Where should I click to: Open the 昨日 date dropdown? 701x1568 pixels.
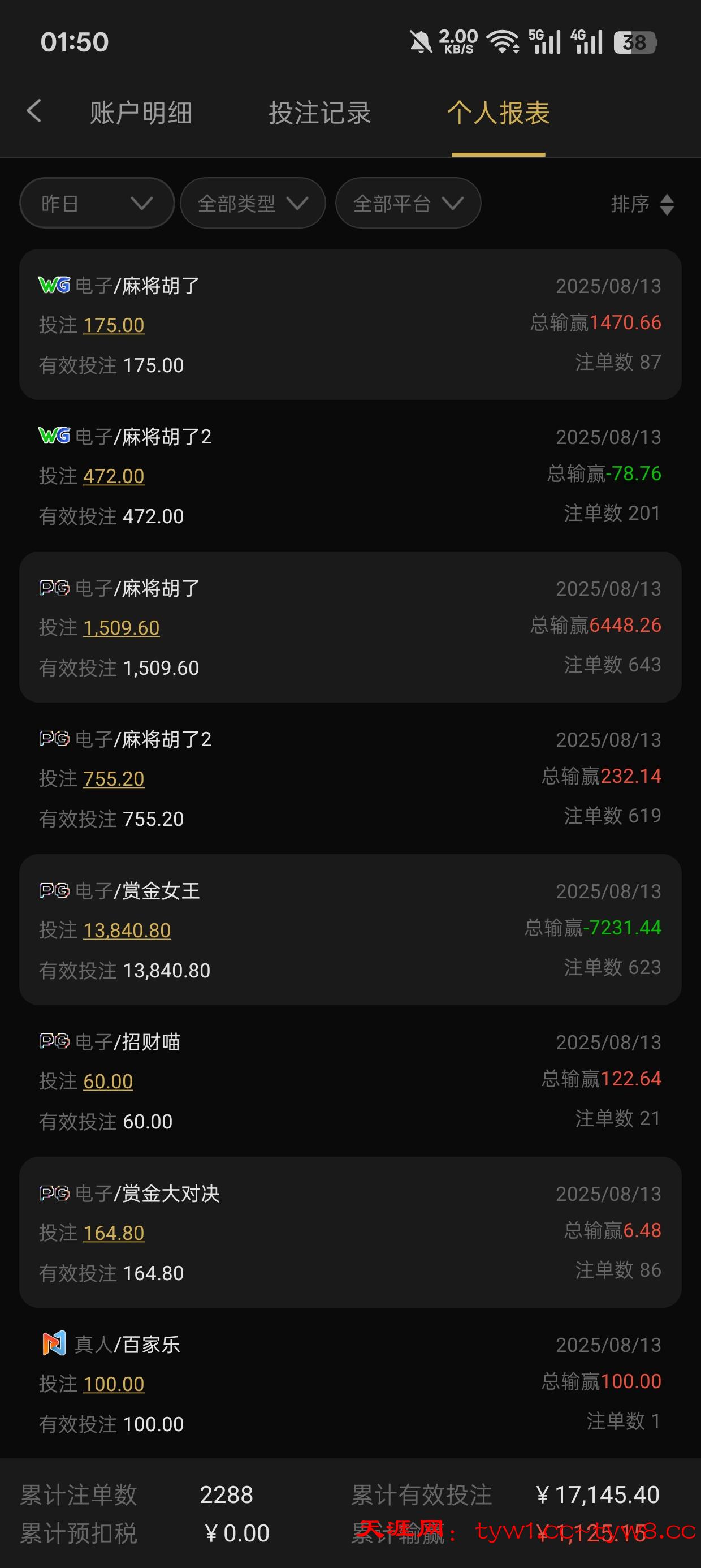[x=97, y=203]
